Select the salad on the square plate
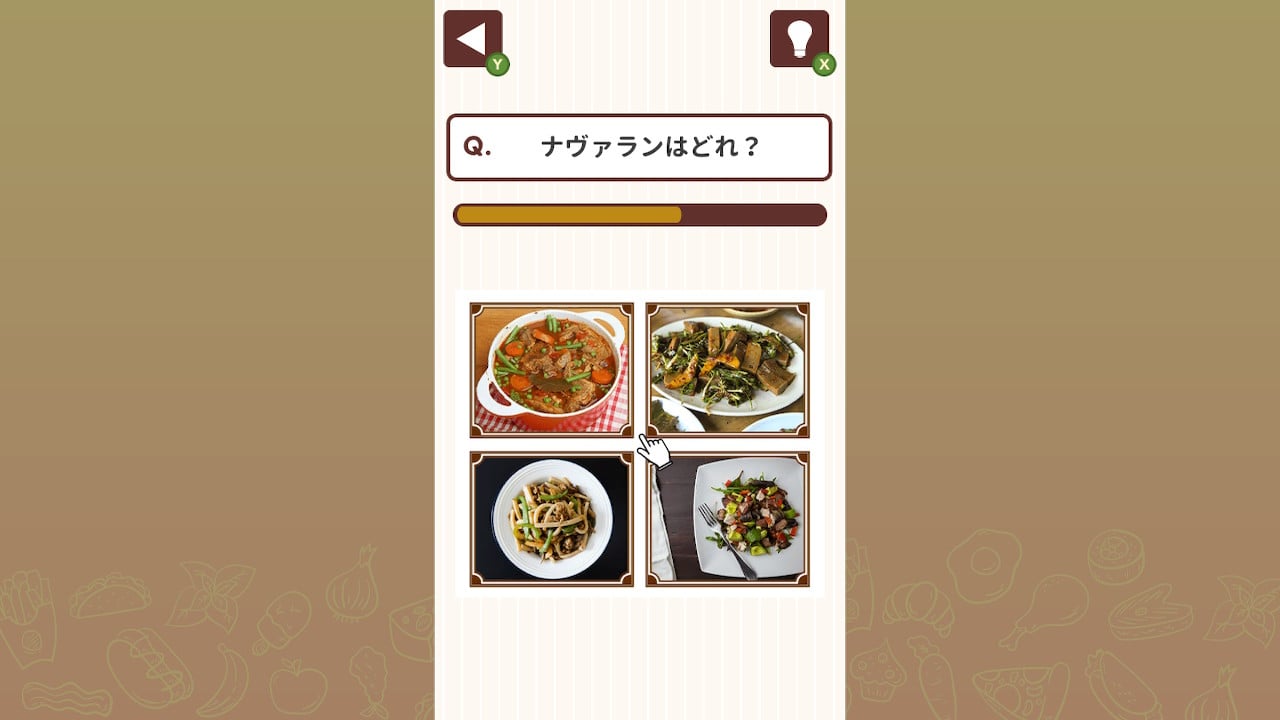The image size is (1280, 720). (x=727, y=519)
